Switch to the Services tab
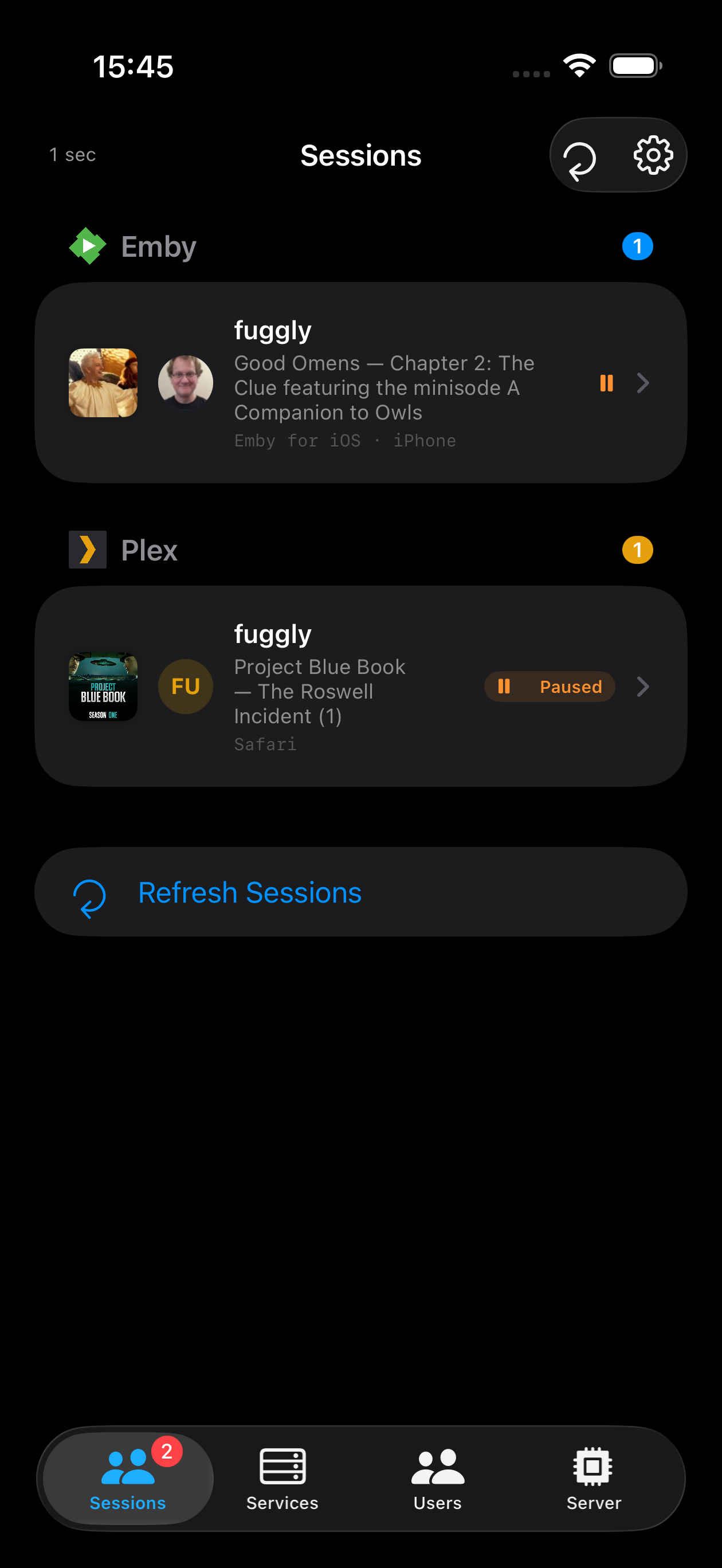 coord(282,1478)
